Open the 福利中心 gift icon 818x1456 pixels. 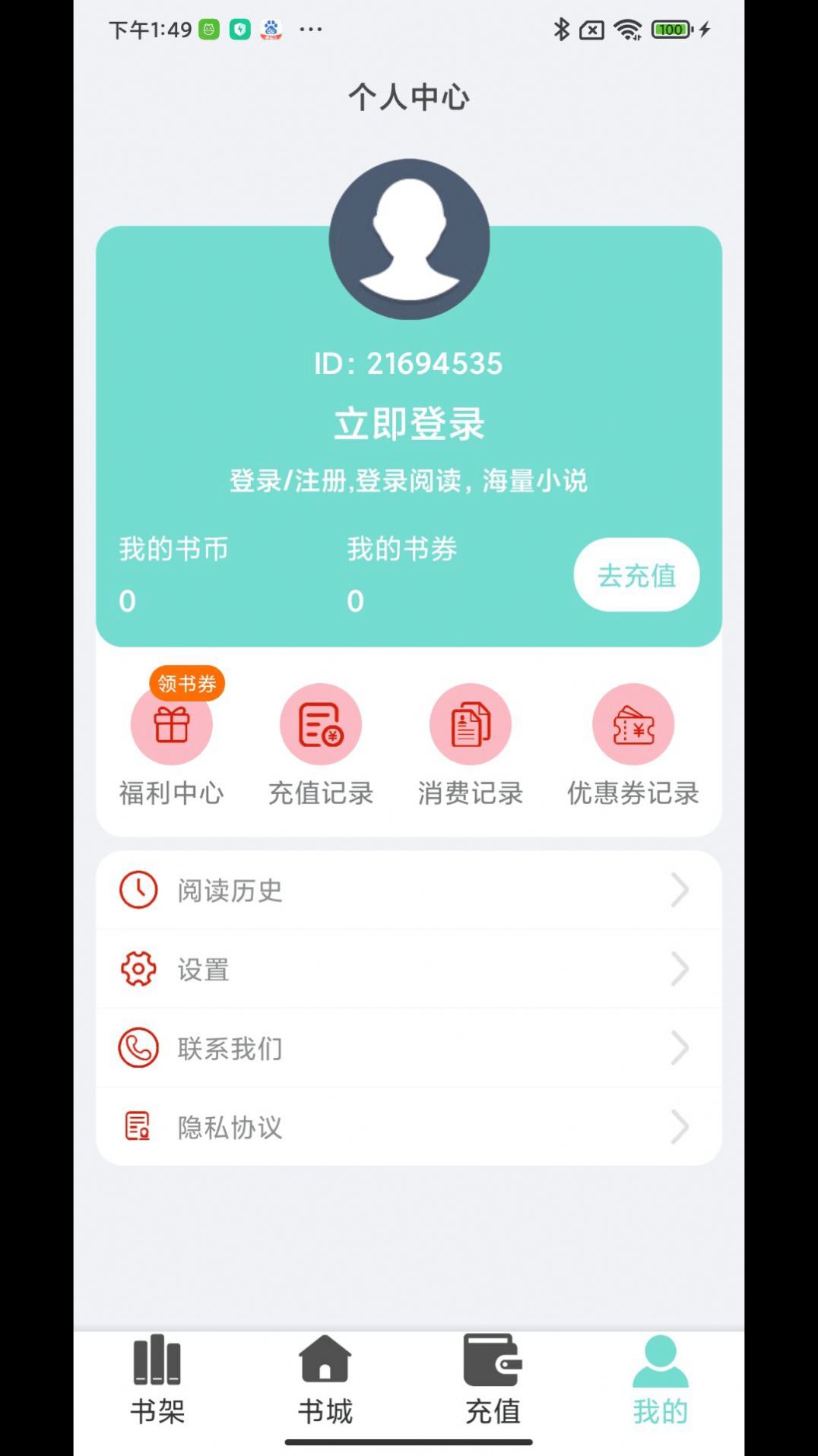[172, 724]
